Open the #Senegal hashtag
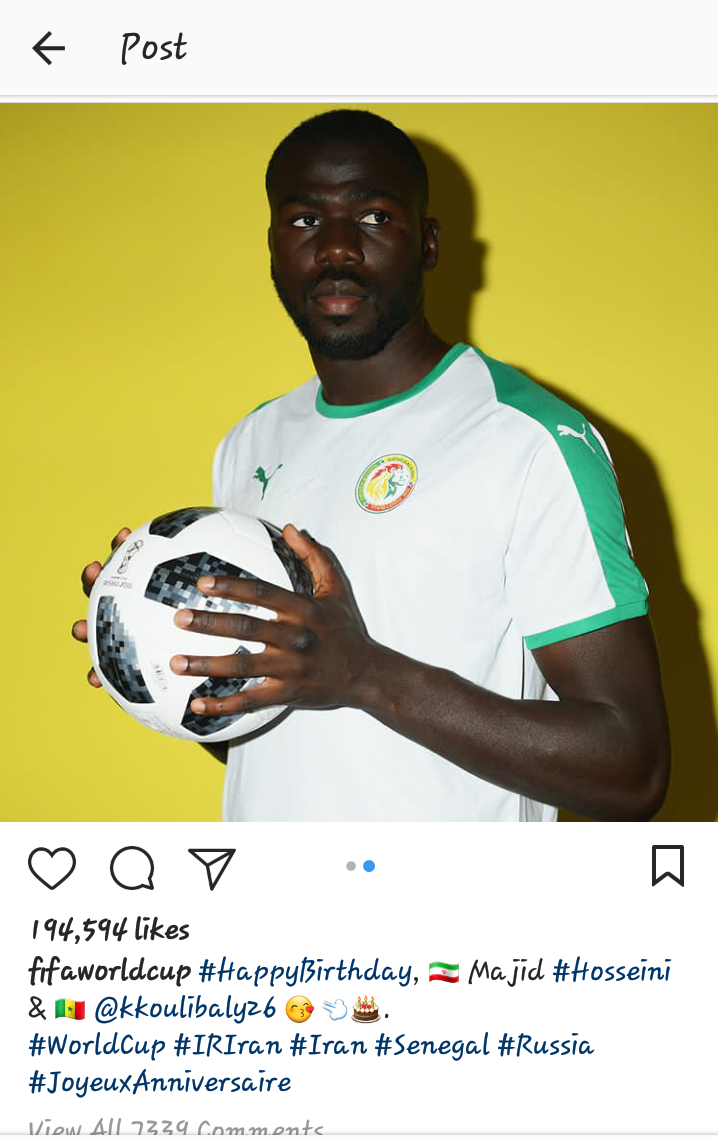The width and height of the screenshot is (718, 1137). 432,1046
